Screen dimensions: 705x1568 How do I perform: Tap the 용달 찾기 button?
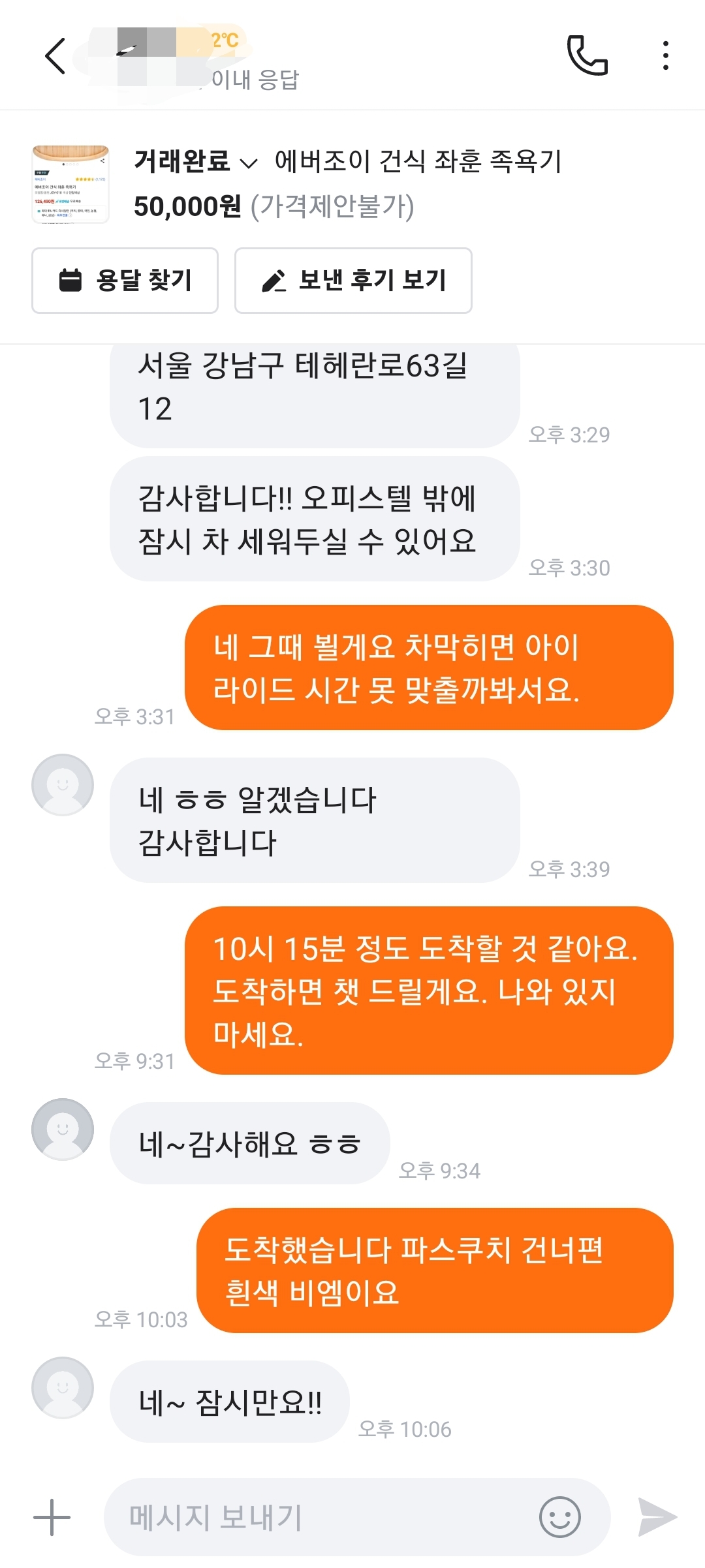pyautogui.click(x=125, y=281)
